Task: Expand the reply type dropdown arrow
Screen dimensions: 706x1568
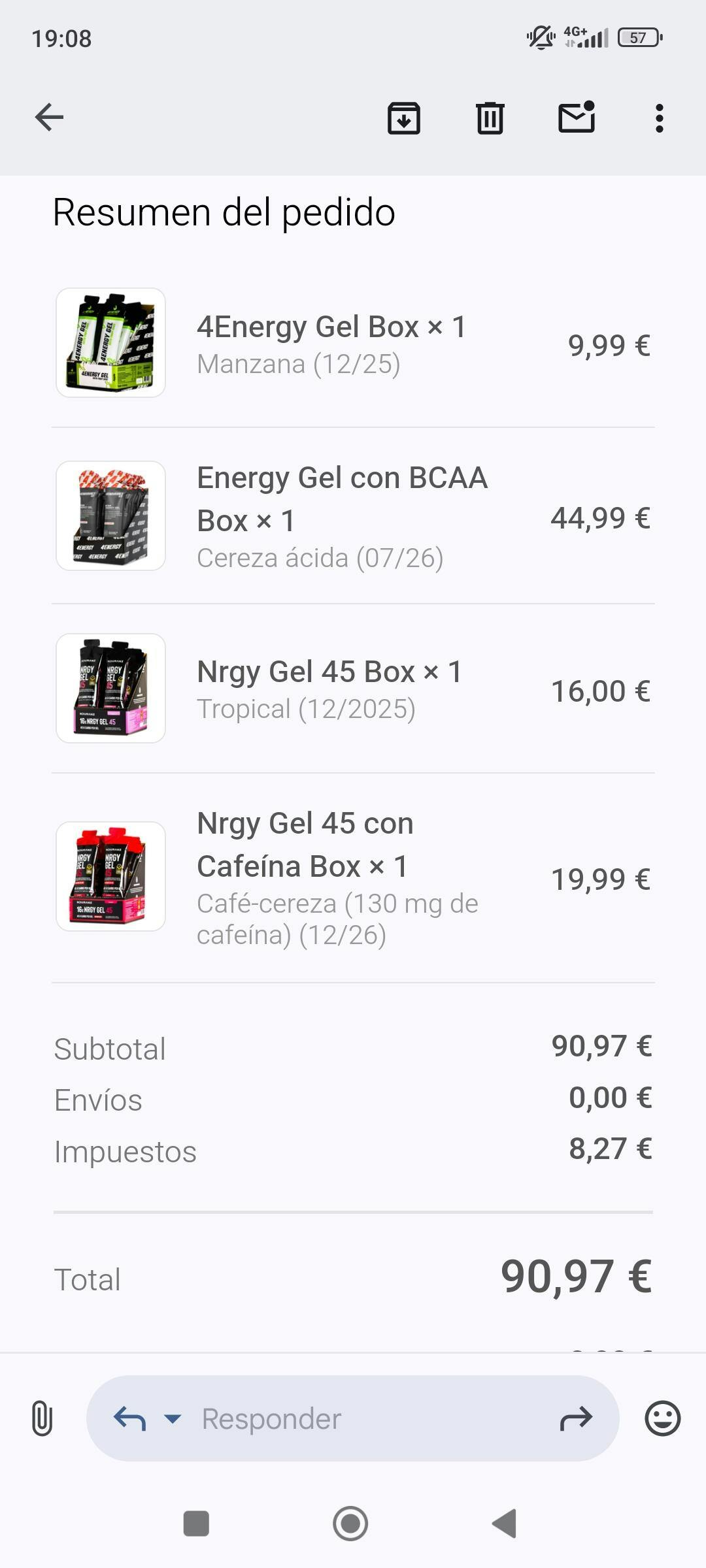Action: 173,1418
